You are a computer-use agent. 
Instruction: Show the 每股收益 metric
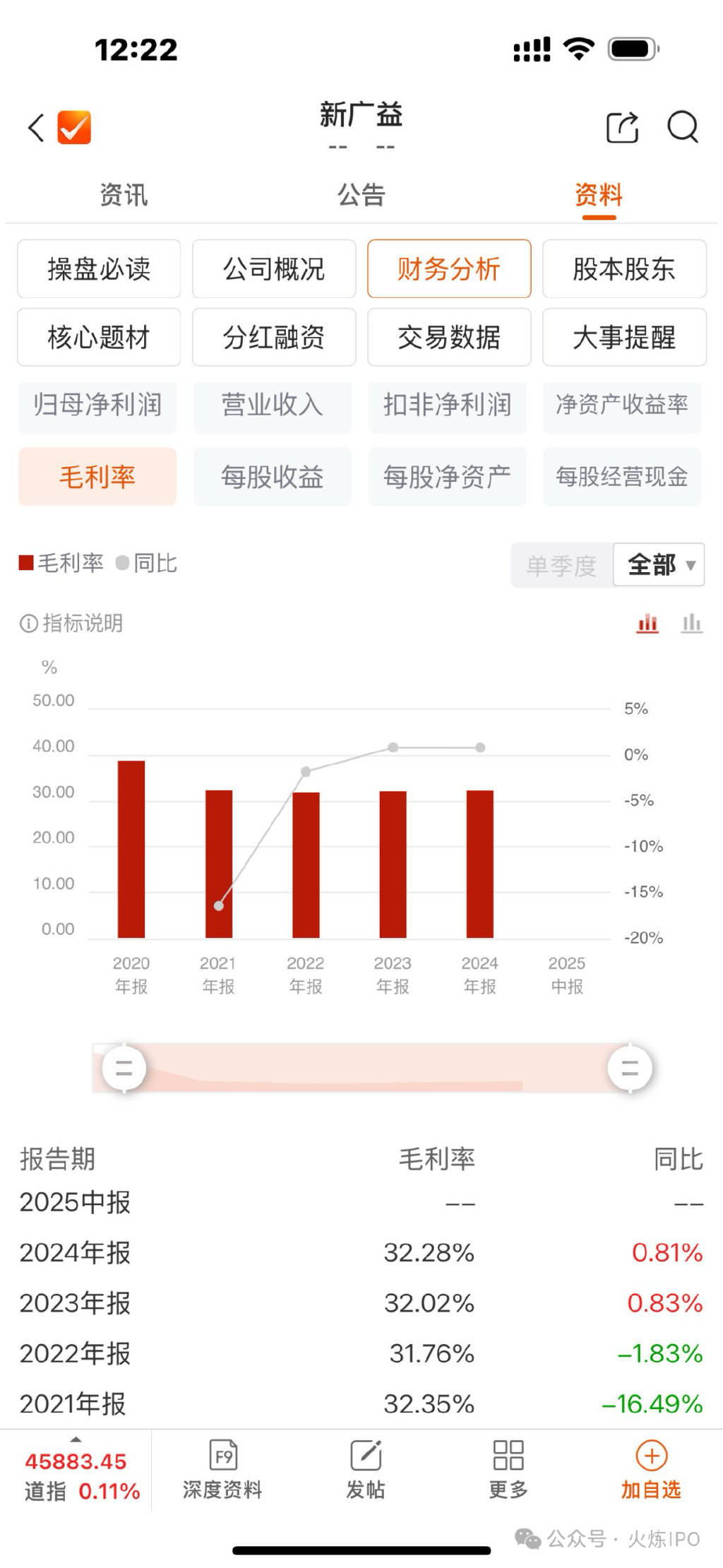(273, 477)
